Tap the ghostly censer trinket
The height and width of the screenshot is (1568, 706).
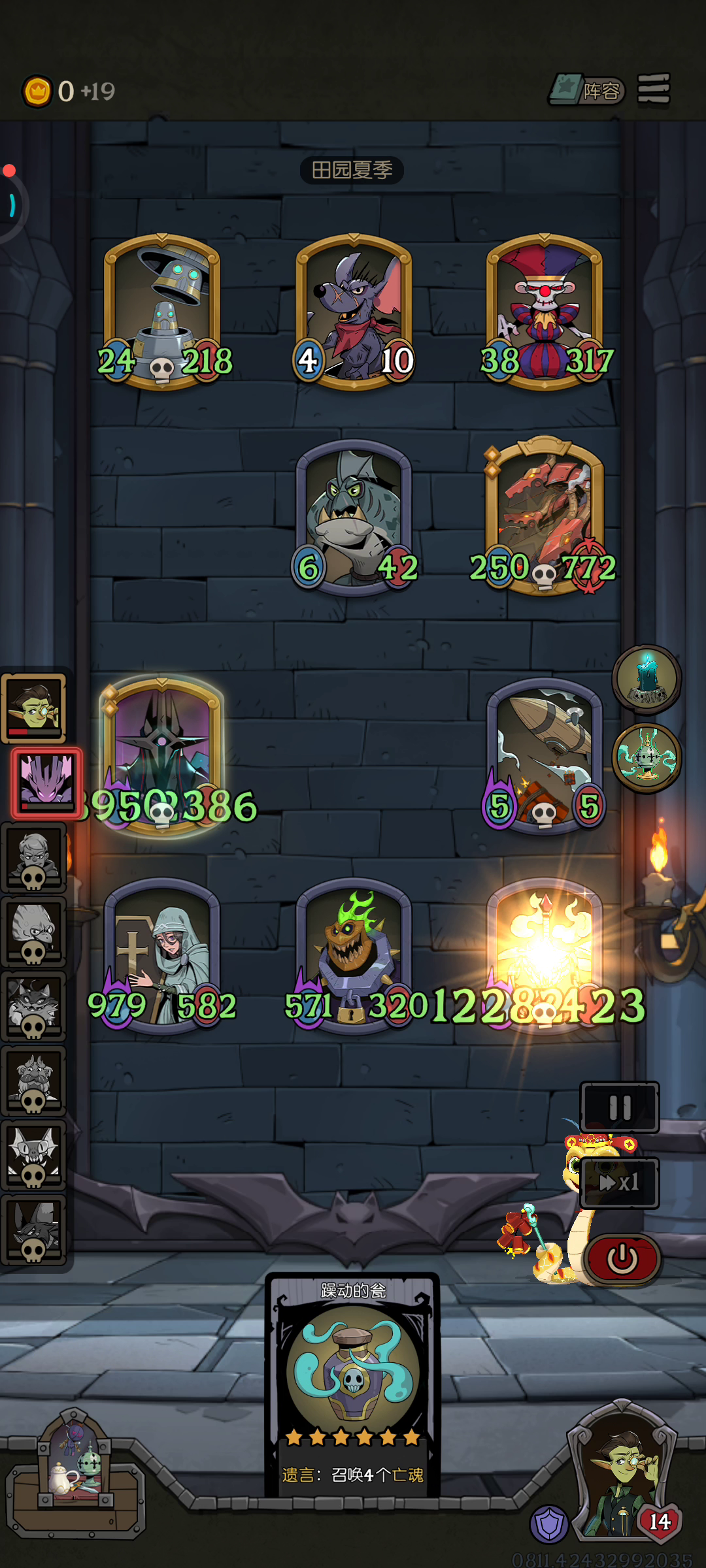point(647,758)
